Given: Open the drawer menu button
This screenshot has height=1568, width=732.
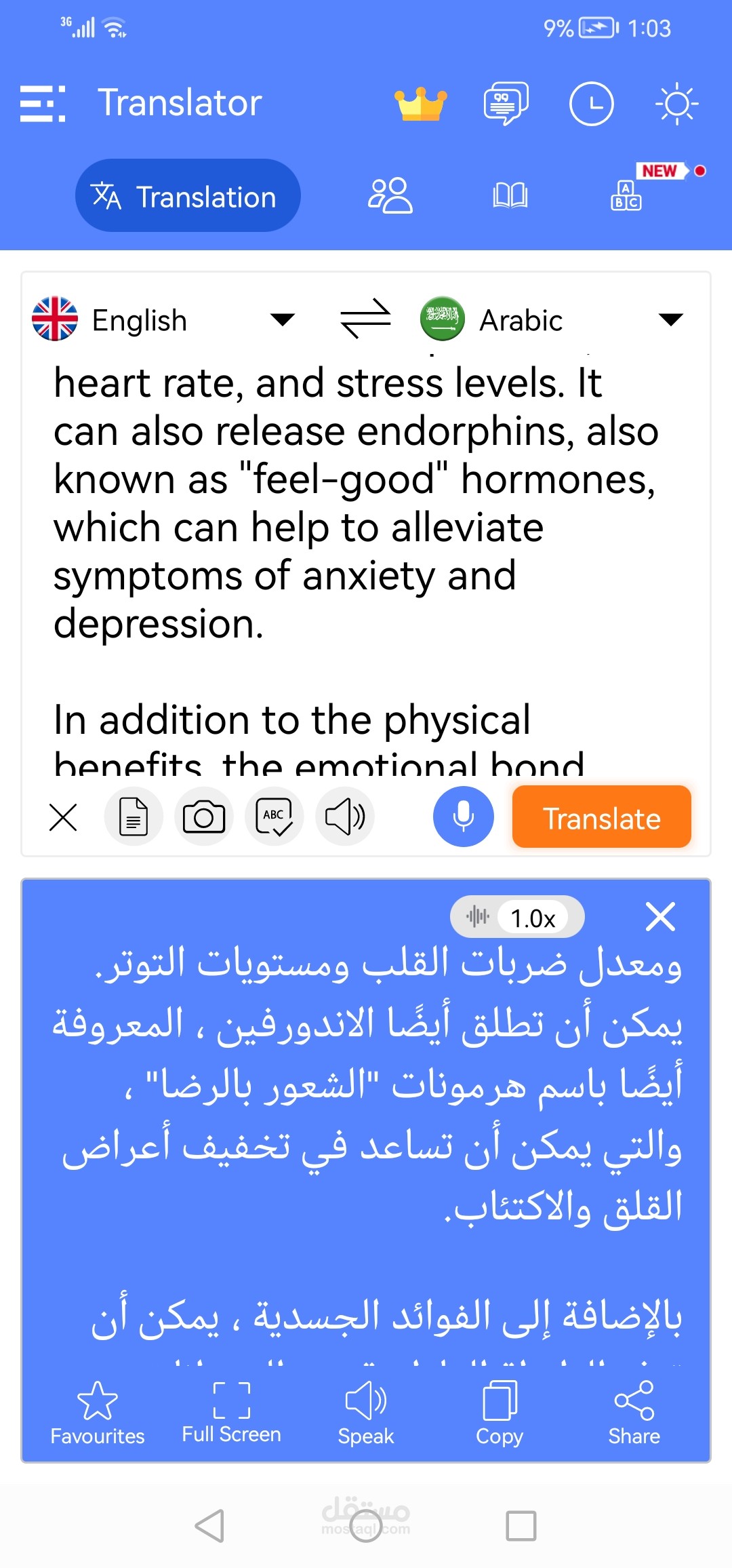Looking at the screenshot, I should point(43,103).
